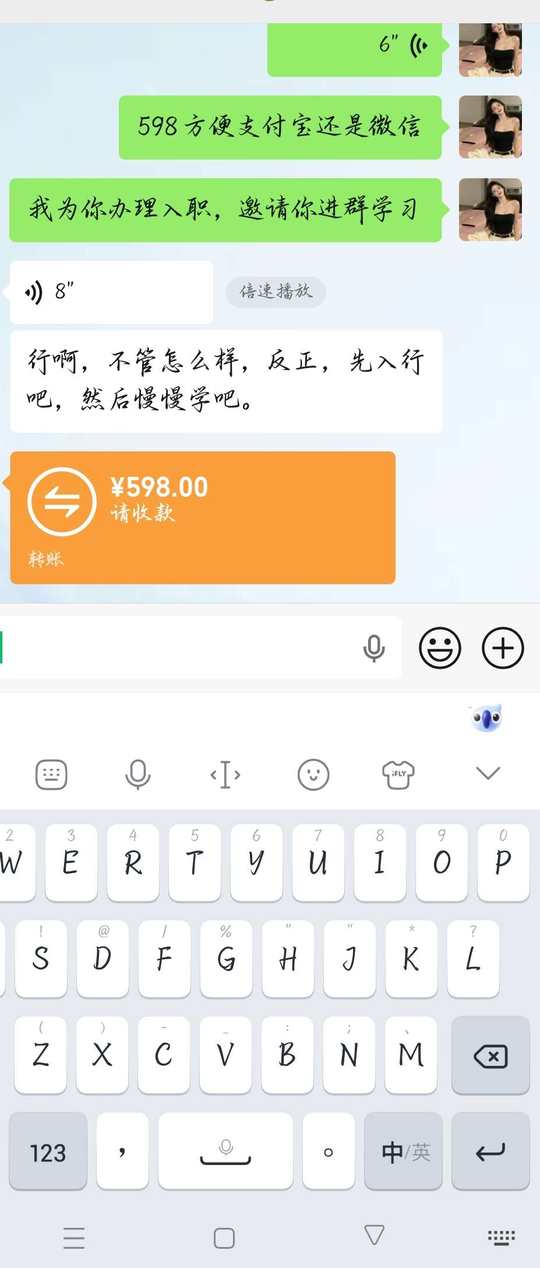Image resolution: width=540 pixels, height=1268 pixels.
Task: Open the ¥598.00 transfer message
Action: pyautogui.click(x=202, y=517)
